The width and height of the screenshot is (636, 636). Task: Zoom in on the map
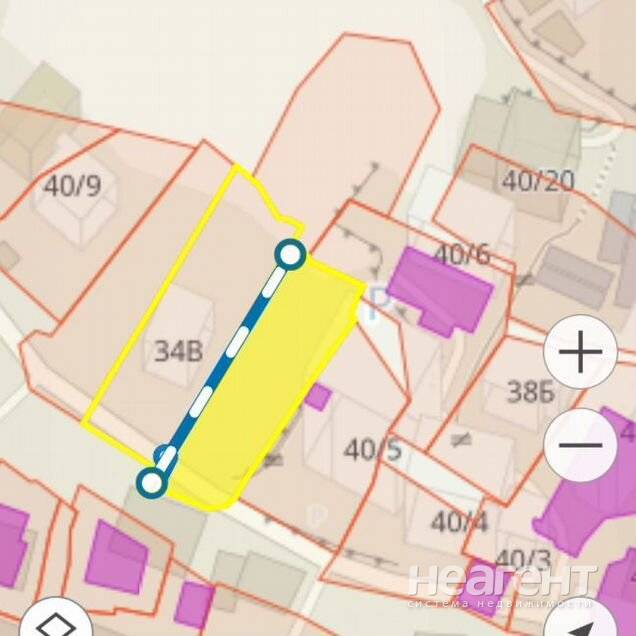[x=581, y=353]
